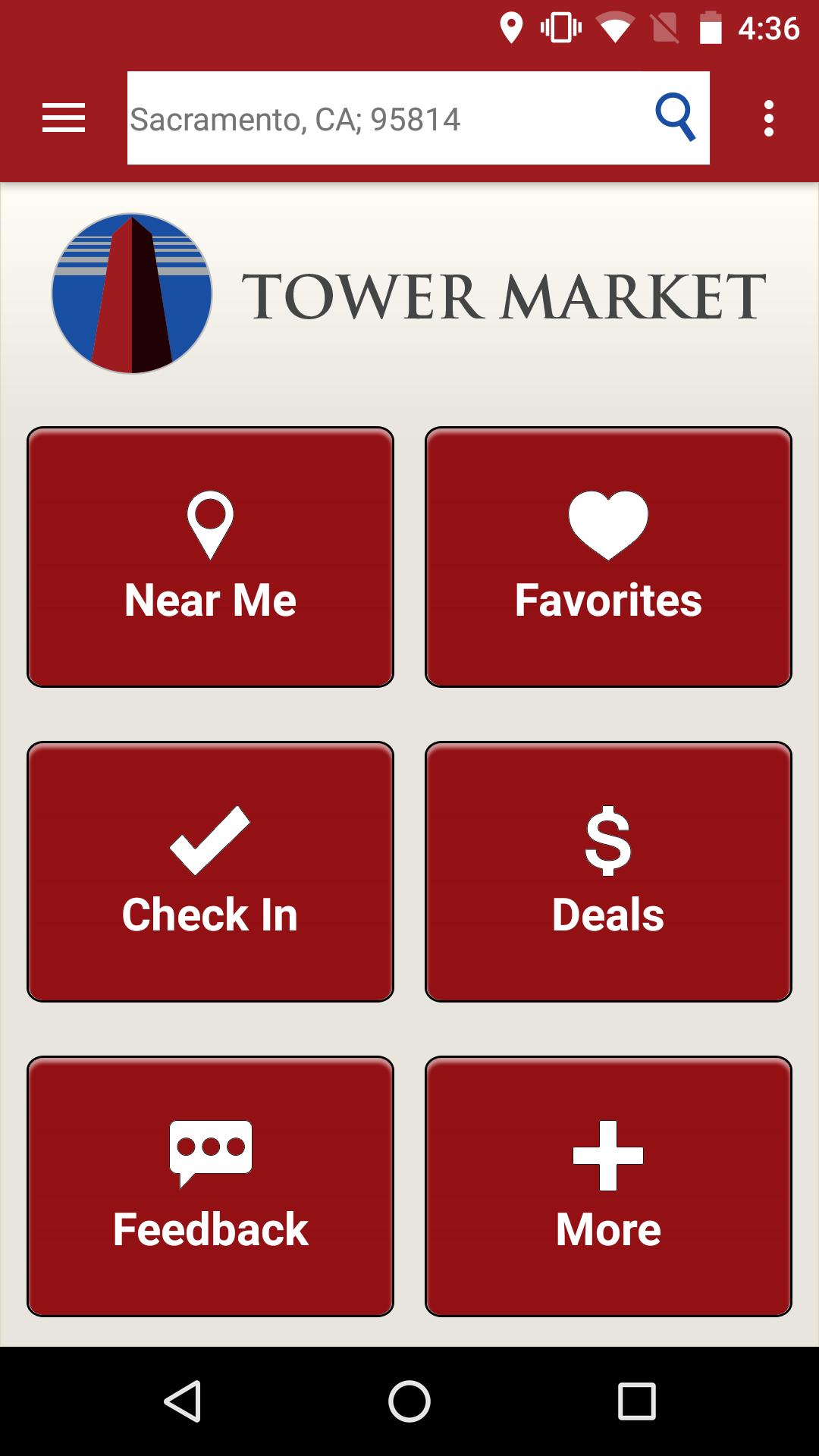This screenshot has height=1456, width=819.
Task: Show More options
Action: [x=608, y=1186]
